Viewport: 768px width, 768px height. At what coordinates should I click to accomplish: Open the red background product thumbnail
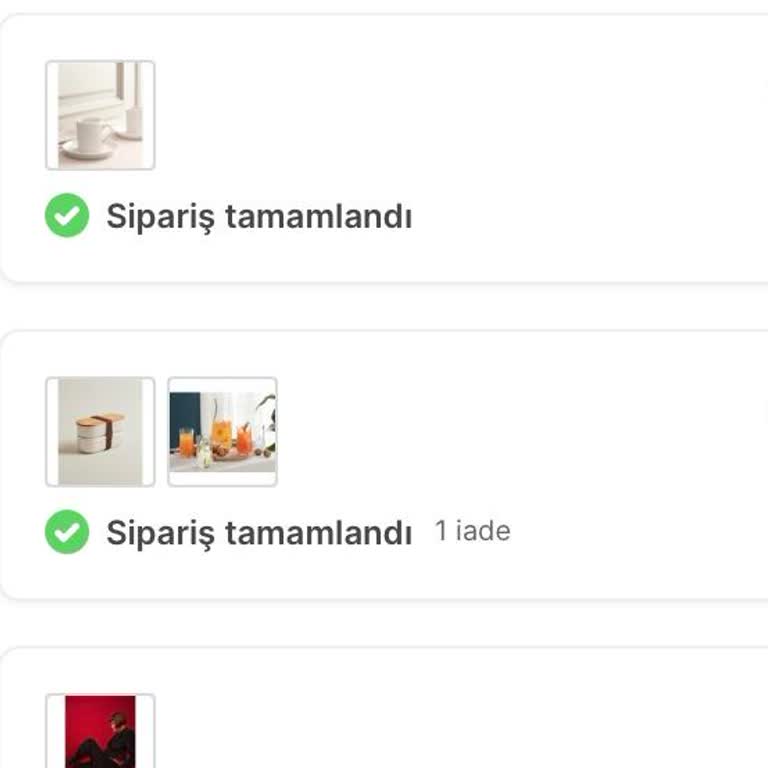[100, 730]
